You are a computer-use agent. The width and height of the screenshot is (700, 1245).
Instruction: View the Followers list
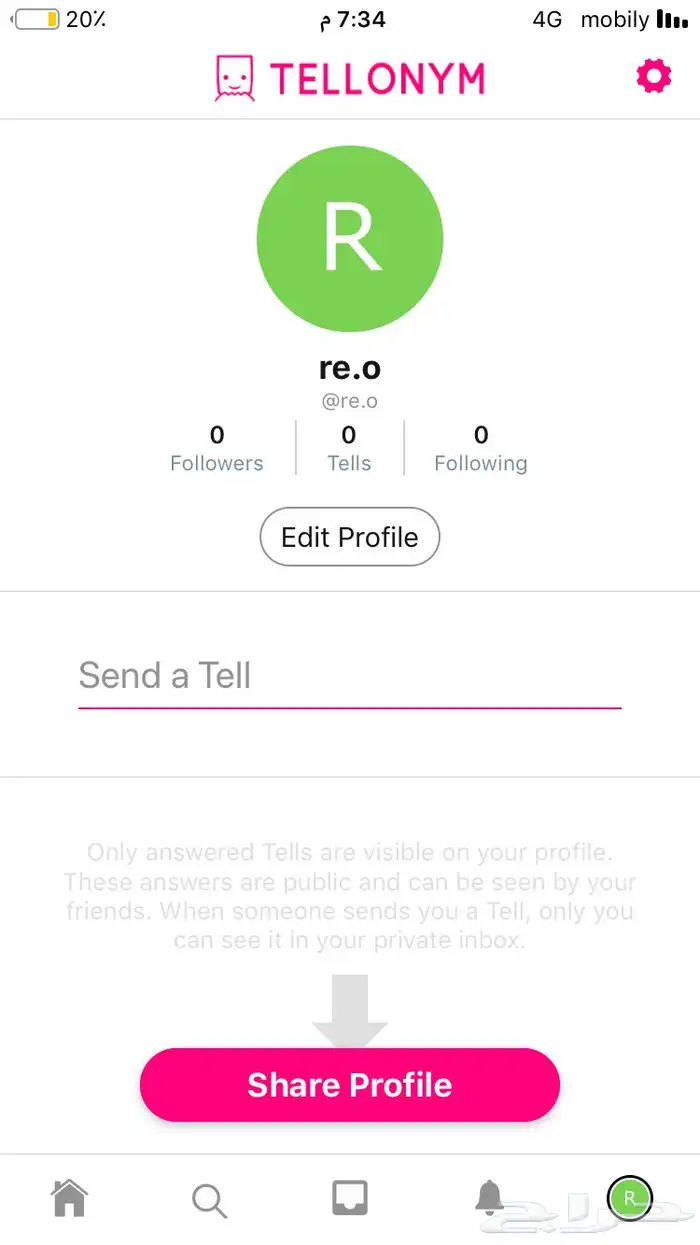pyautogui.click(x=217, y=448)
